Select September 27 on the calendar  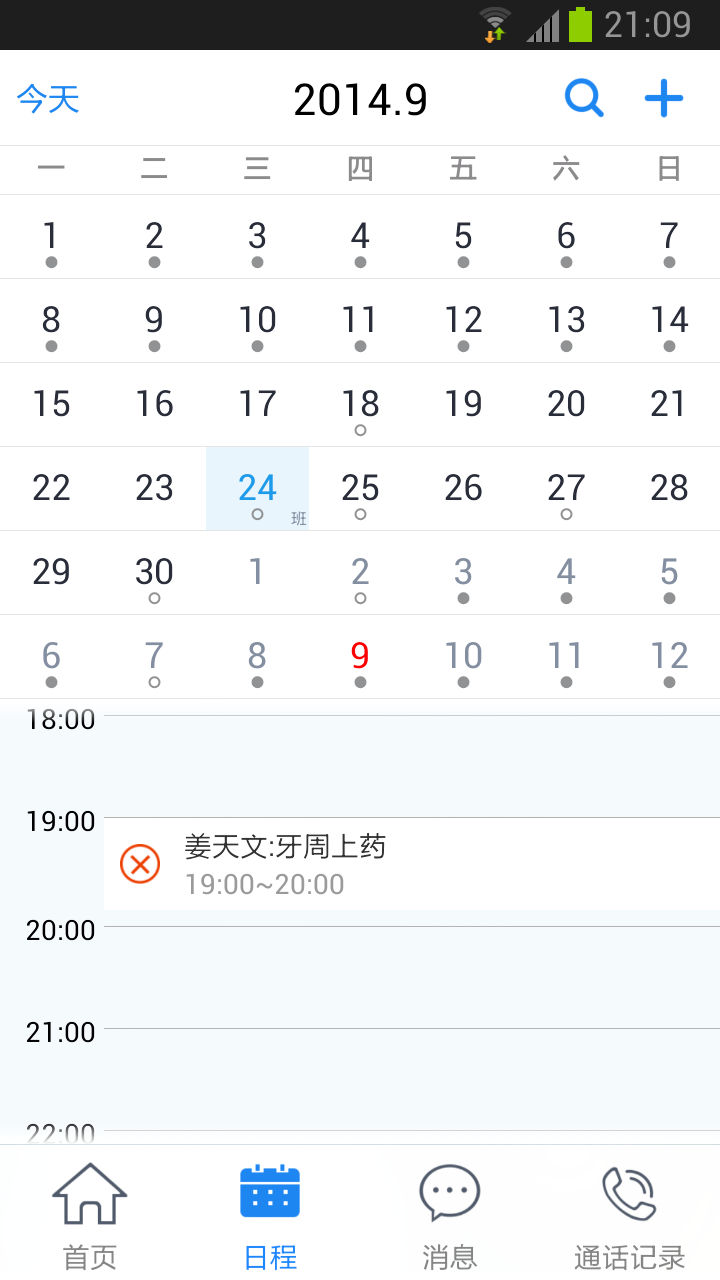tap(566, 489)
